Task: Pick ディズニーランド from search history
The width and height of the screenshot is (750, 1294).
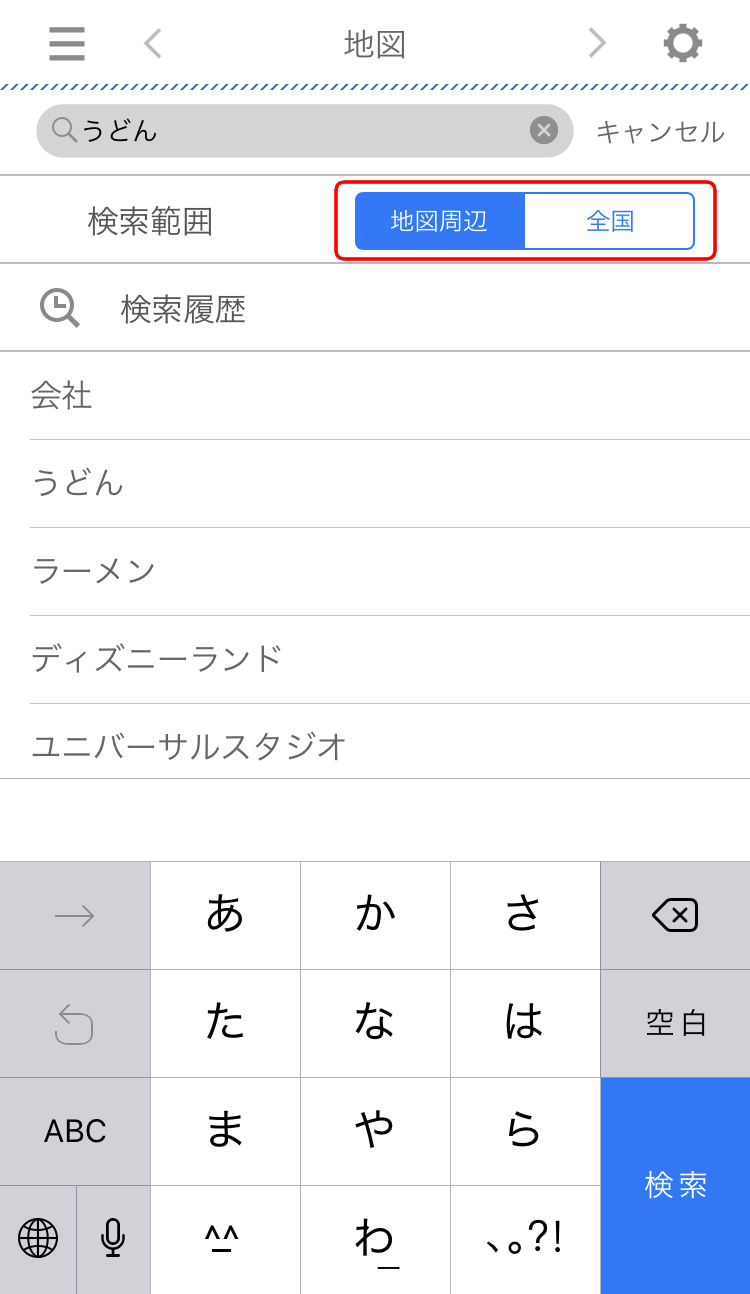Action: pos(158,659)
